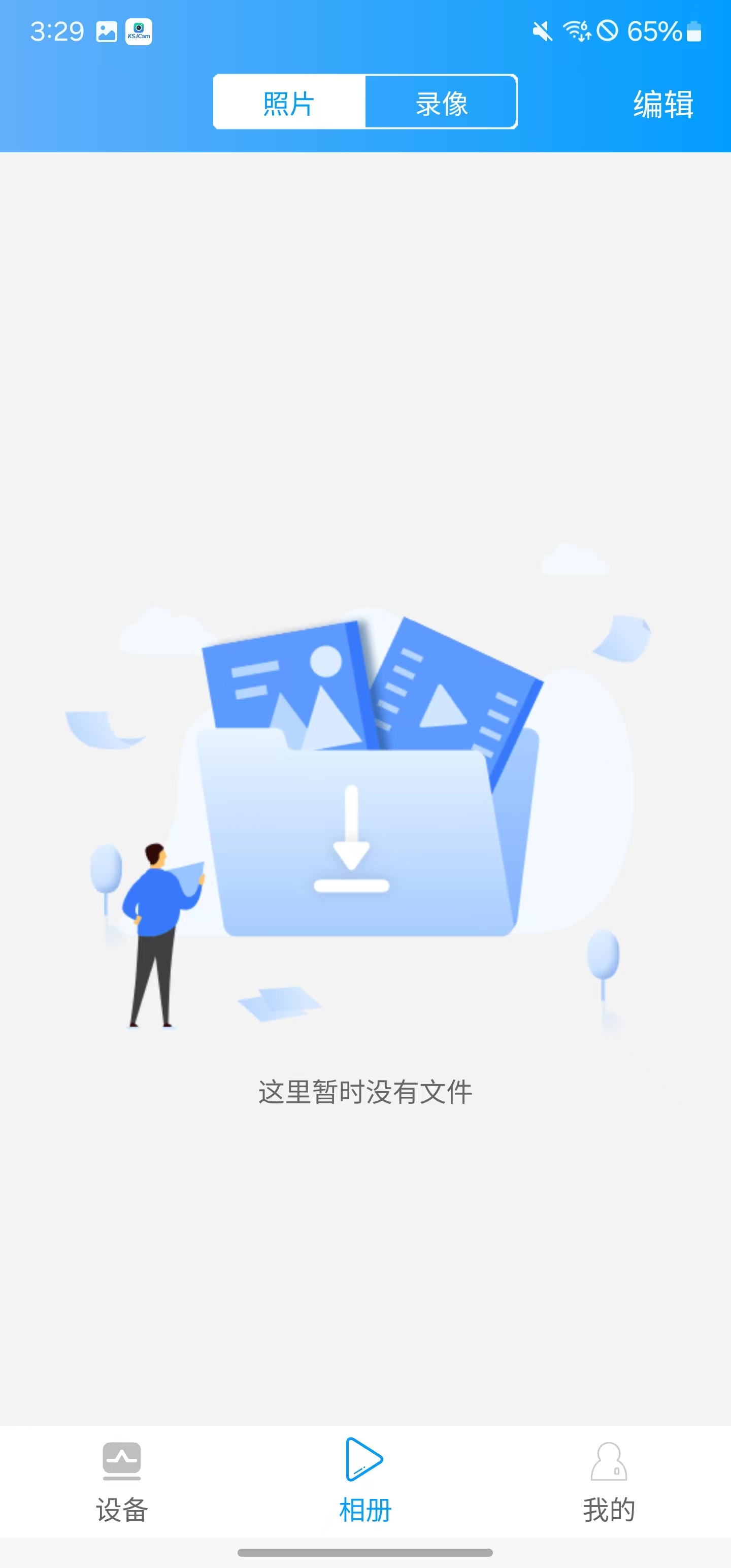Select the 照片 (photos) segment

coord(289,102)
